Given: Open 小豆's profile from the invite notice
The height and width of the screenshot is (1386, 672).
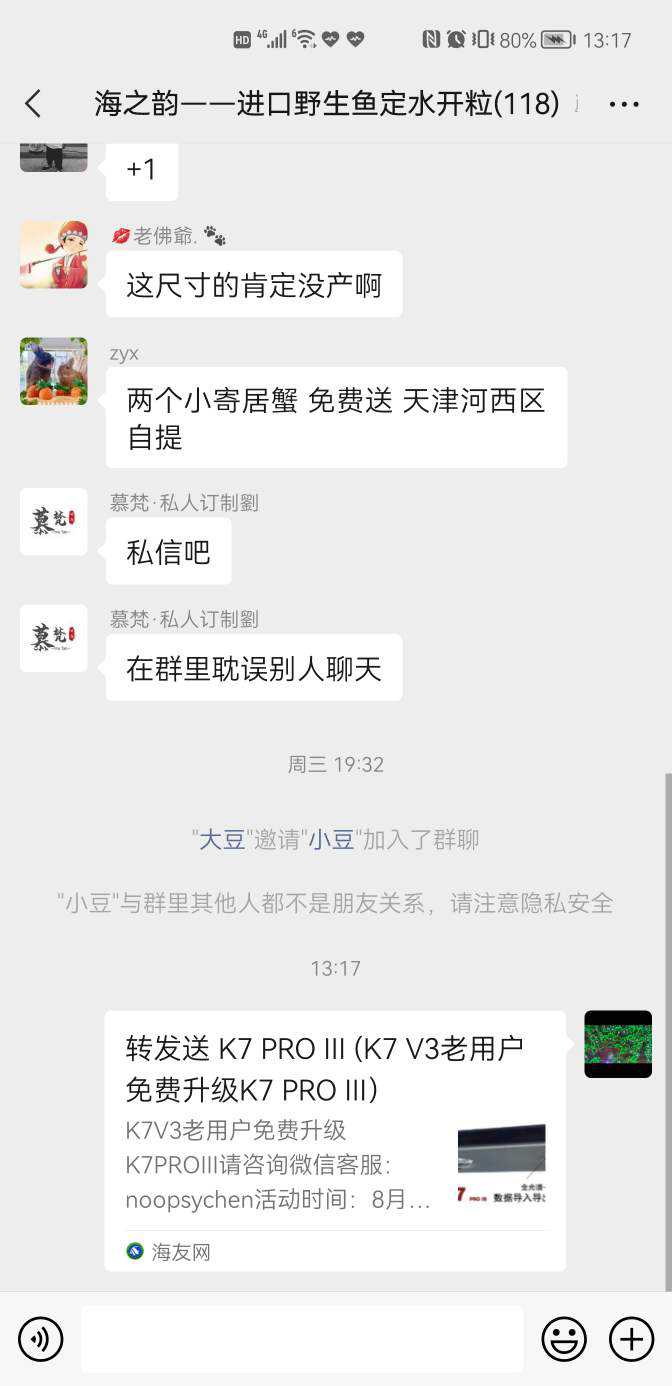Looking at the screenshot, I should click(331, 840).
